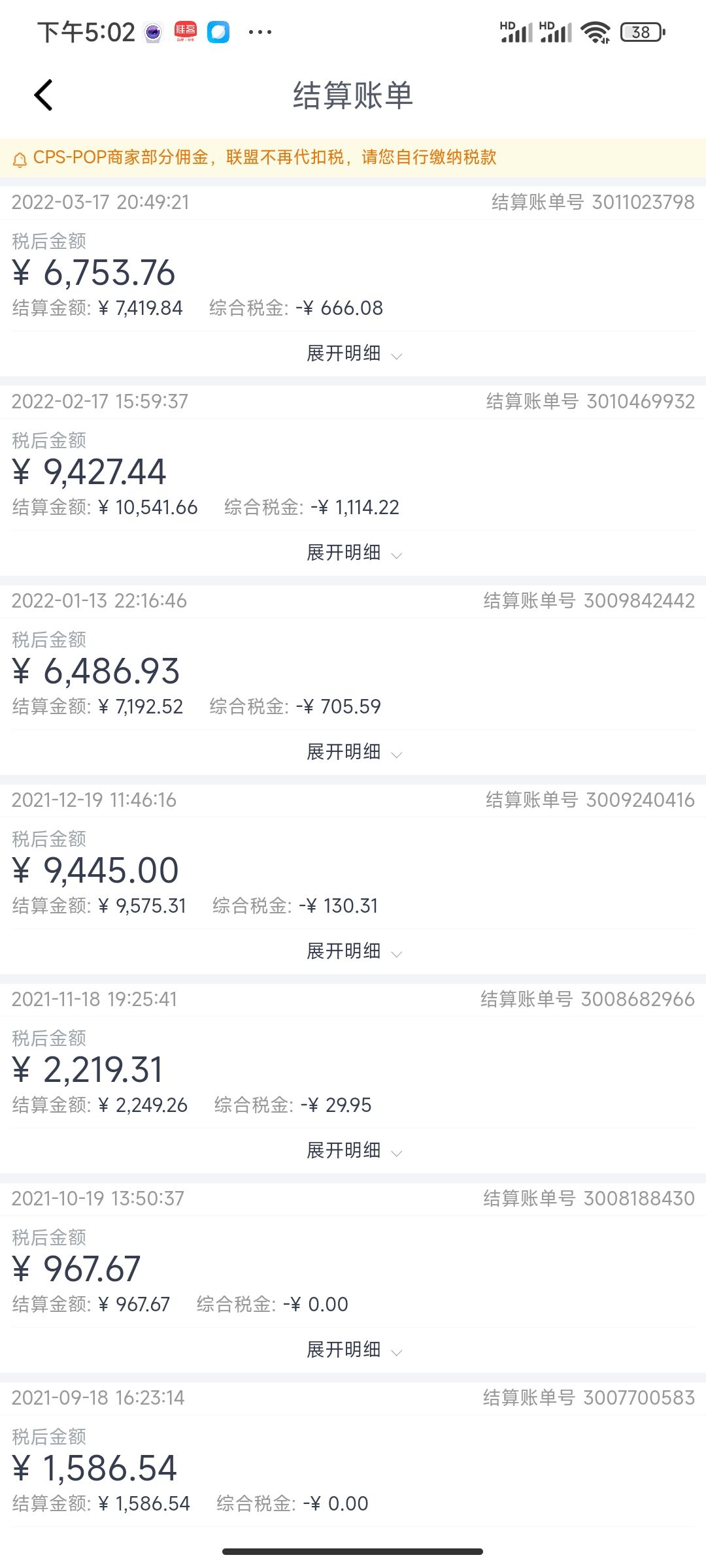Expand 展开明细 for bill 3008188430
The image size is (706, 1568).
[x=354, y=1350]
